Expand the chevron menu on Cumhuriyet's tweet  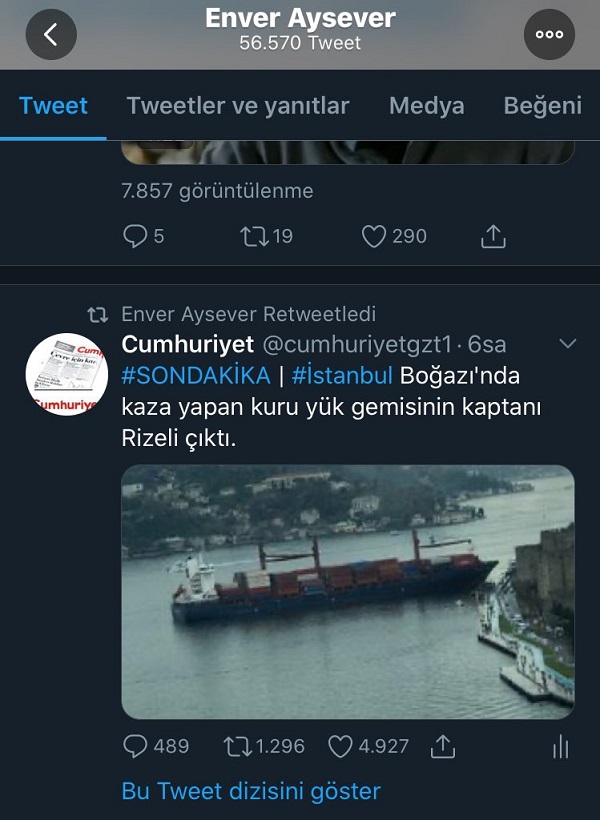567,344
